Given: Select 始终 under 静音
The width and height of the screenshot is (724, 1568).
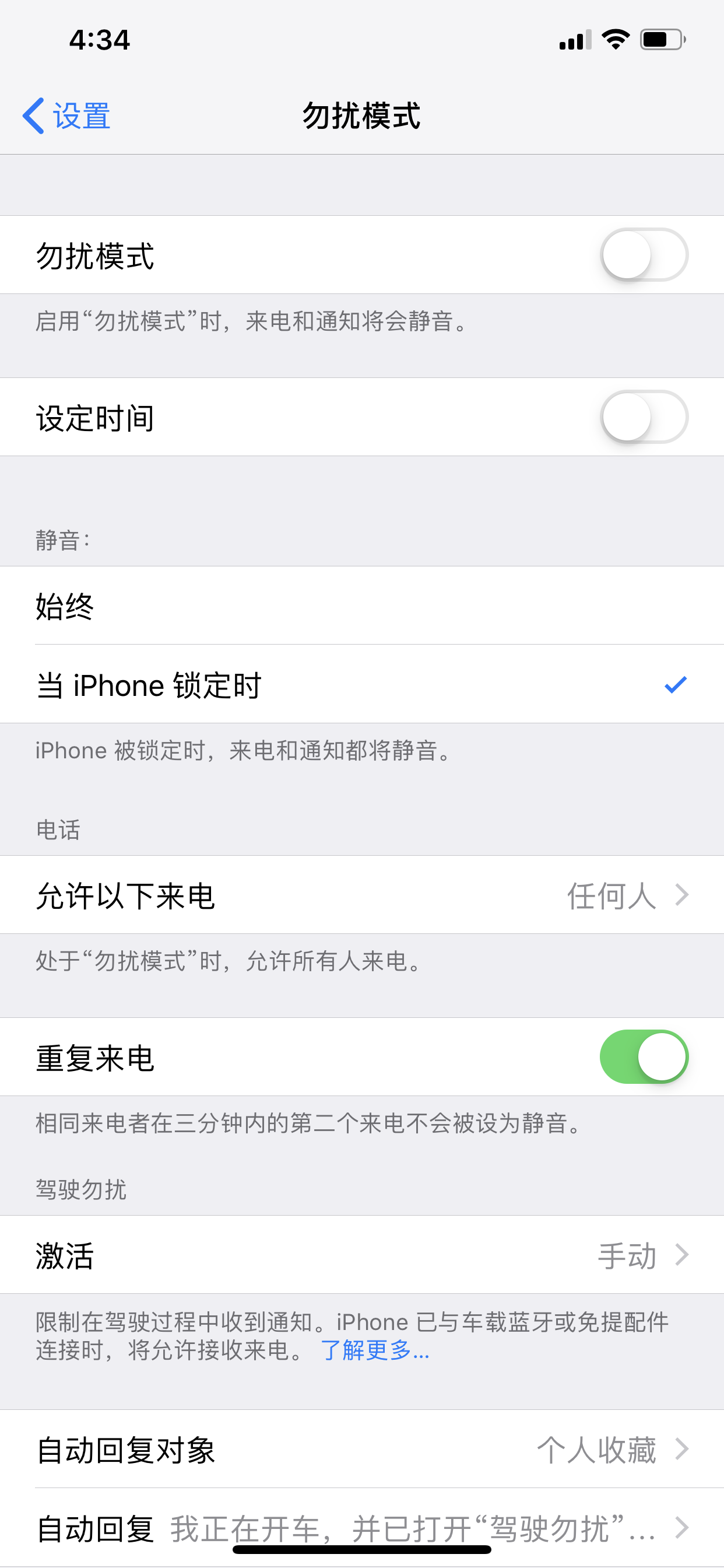Looking at the screenshot, I should tap(361, 606).
